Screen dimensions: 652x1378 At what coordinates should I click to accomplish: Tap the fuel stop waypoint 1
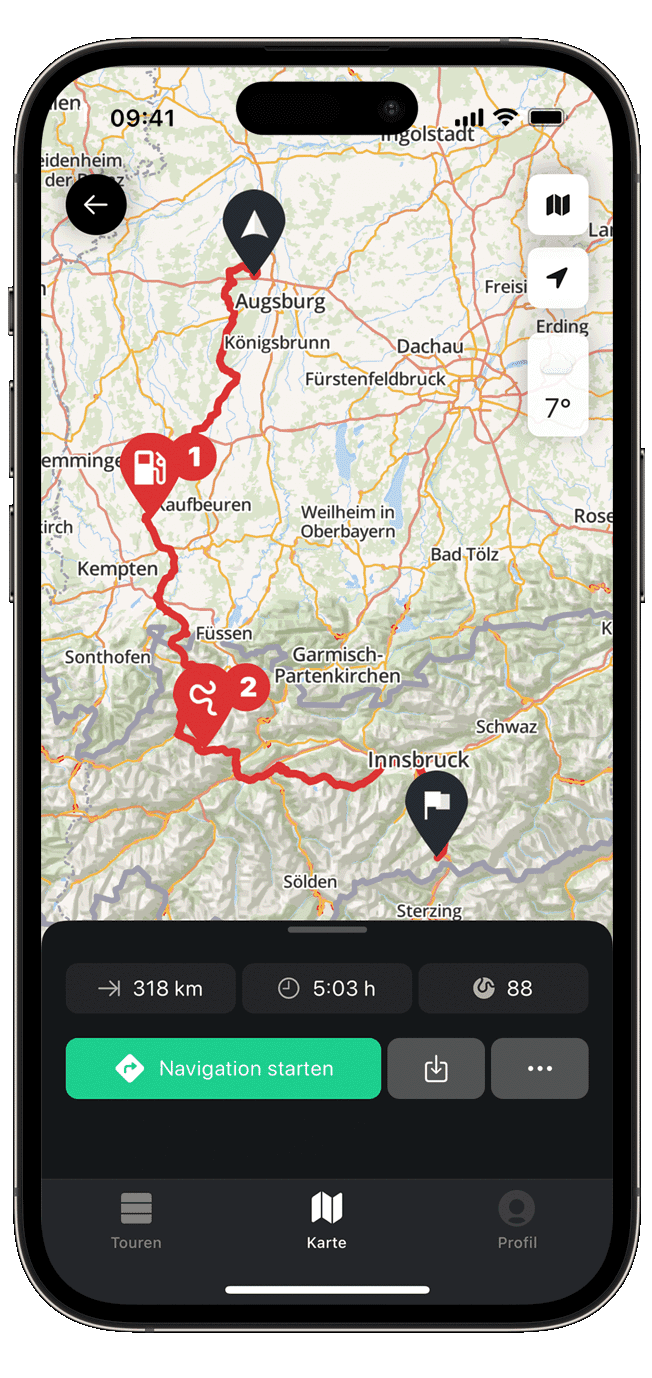[150, 468]
